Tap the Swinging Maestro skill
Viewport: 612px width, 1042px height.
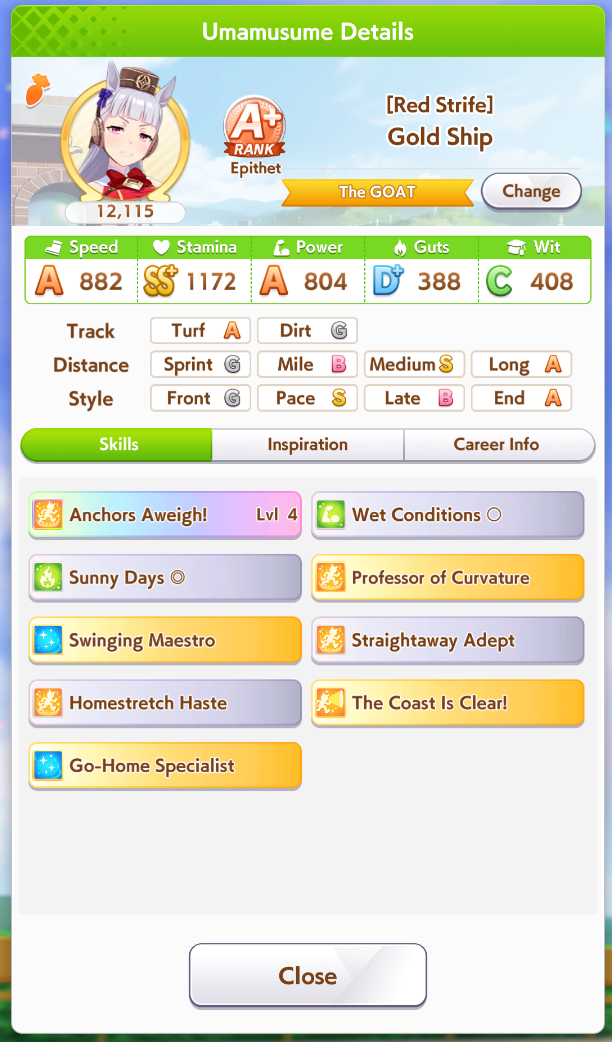pos(165,641)
